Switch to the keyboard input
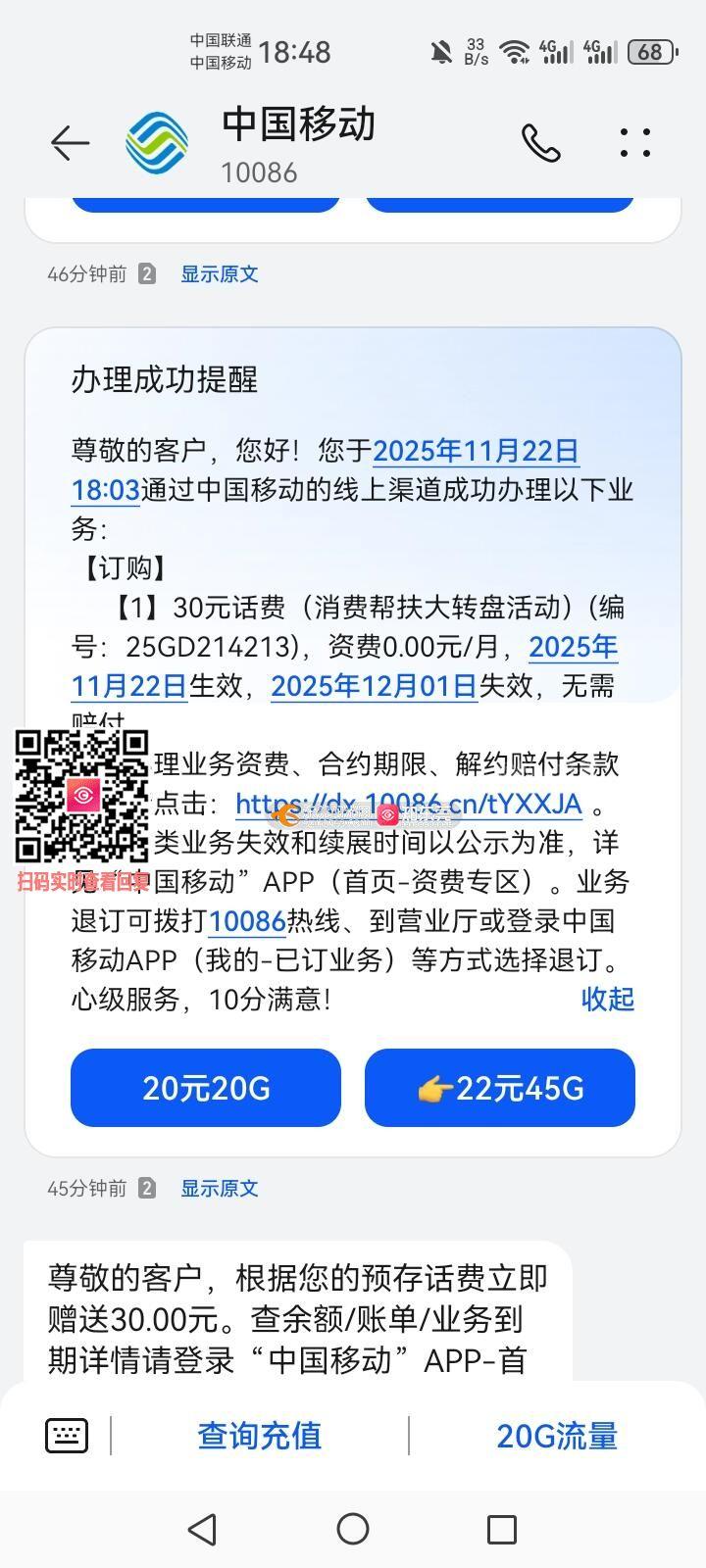 click(x=67, y=1436)
